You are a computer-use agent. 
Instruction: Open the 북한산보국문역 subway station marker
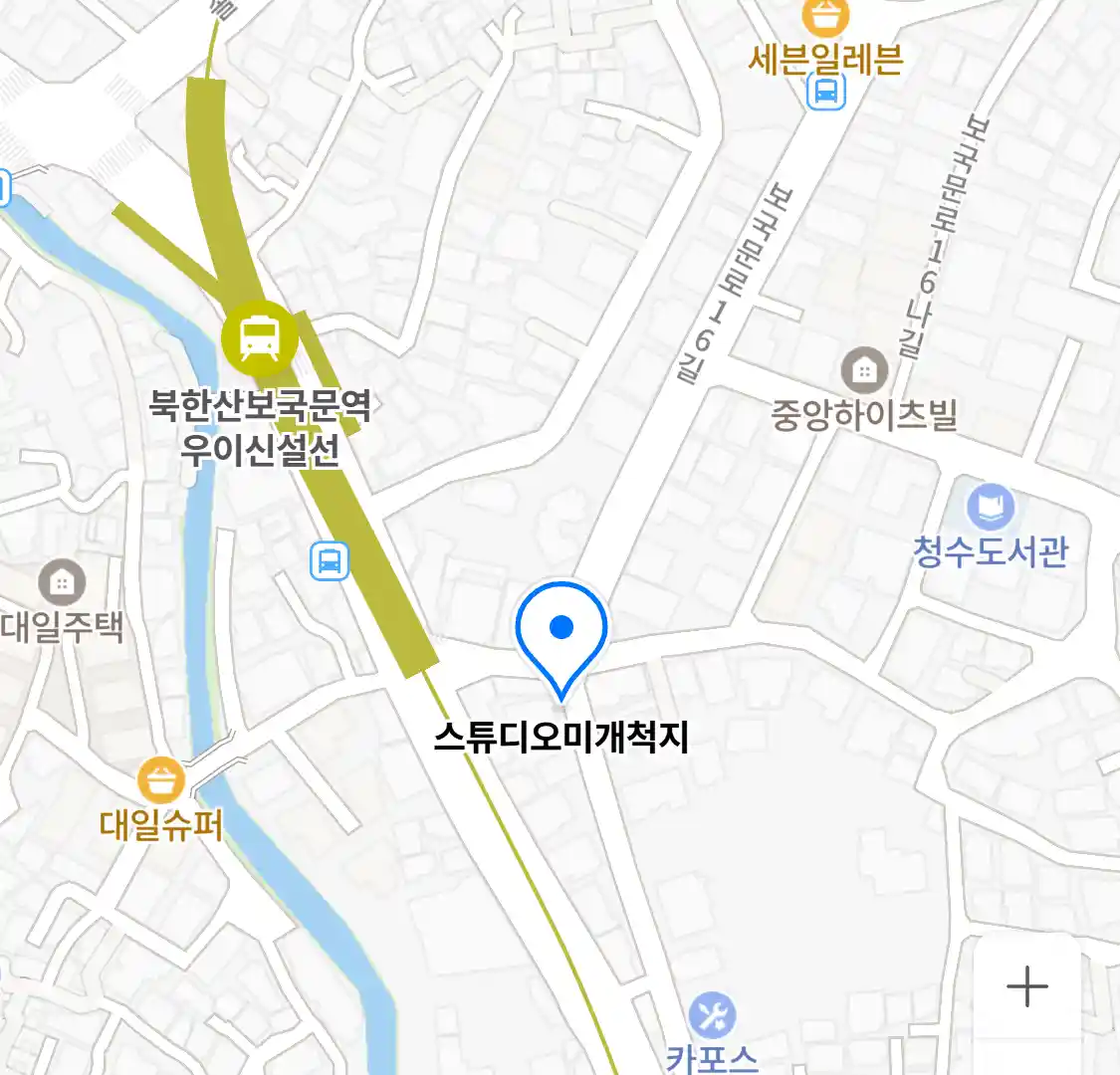tap(260, 337)
